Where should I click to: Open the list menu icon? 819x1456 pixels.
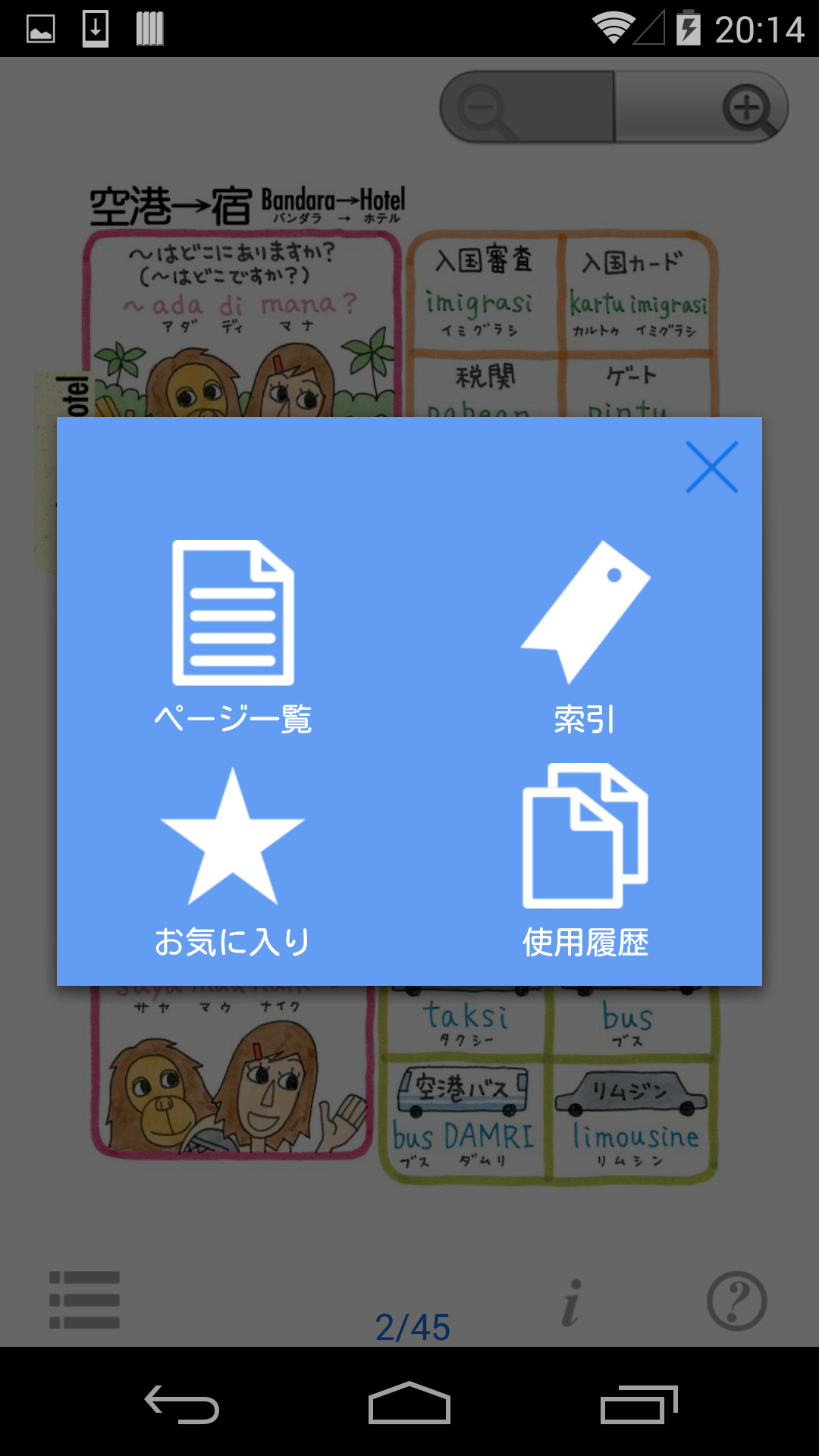tap(84, 1300)
